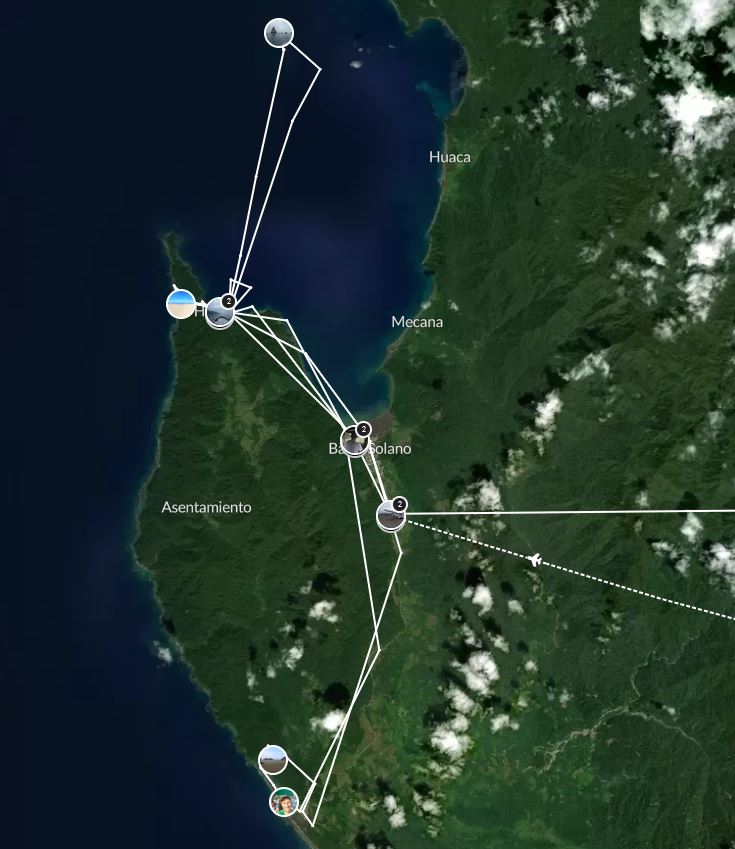Open the 2-photo cluster at Bahía Solano
Image resolution: width=735 pixels, height=849 pixels.
coord(354,440)
